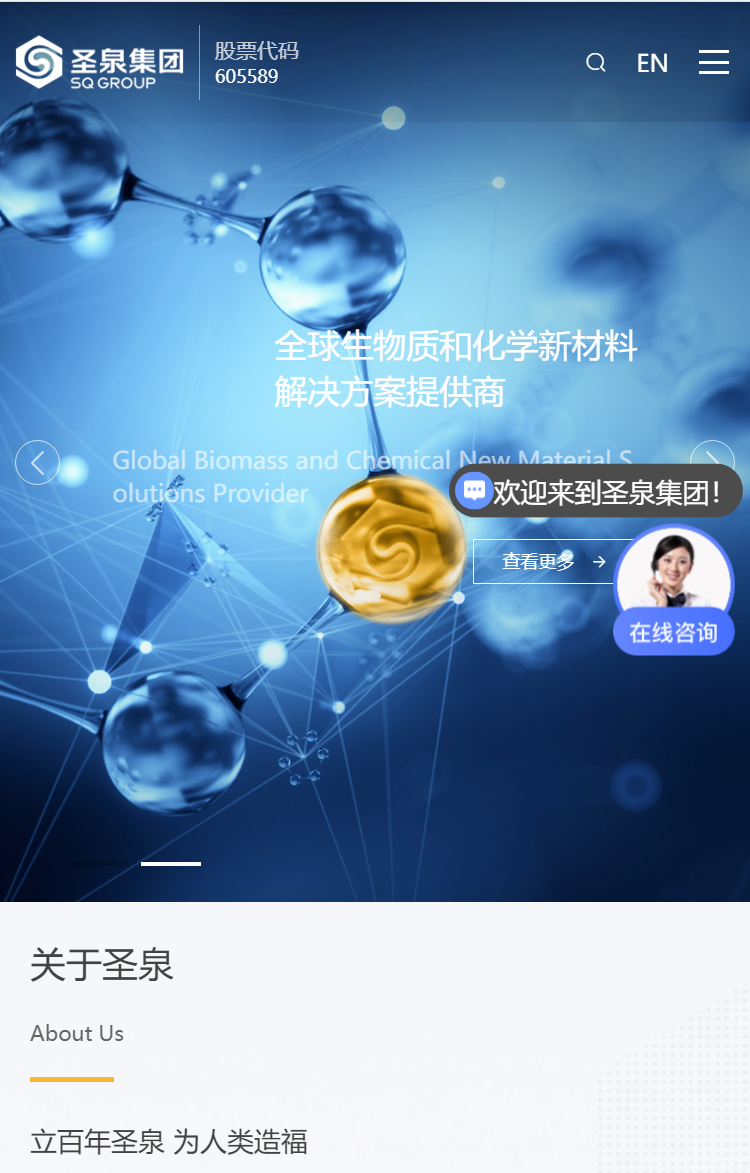The height and width of the screenshot is (1173, 750).
Task: Open the search magnifier icon
Action: tap(596, 63)
